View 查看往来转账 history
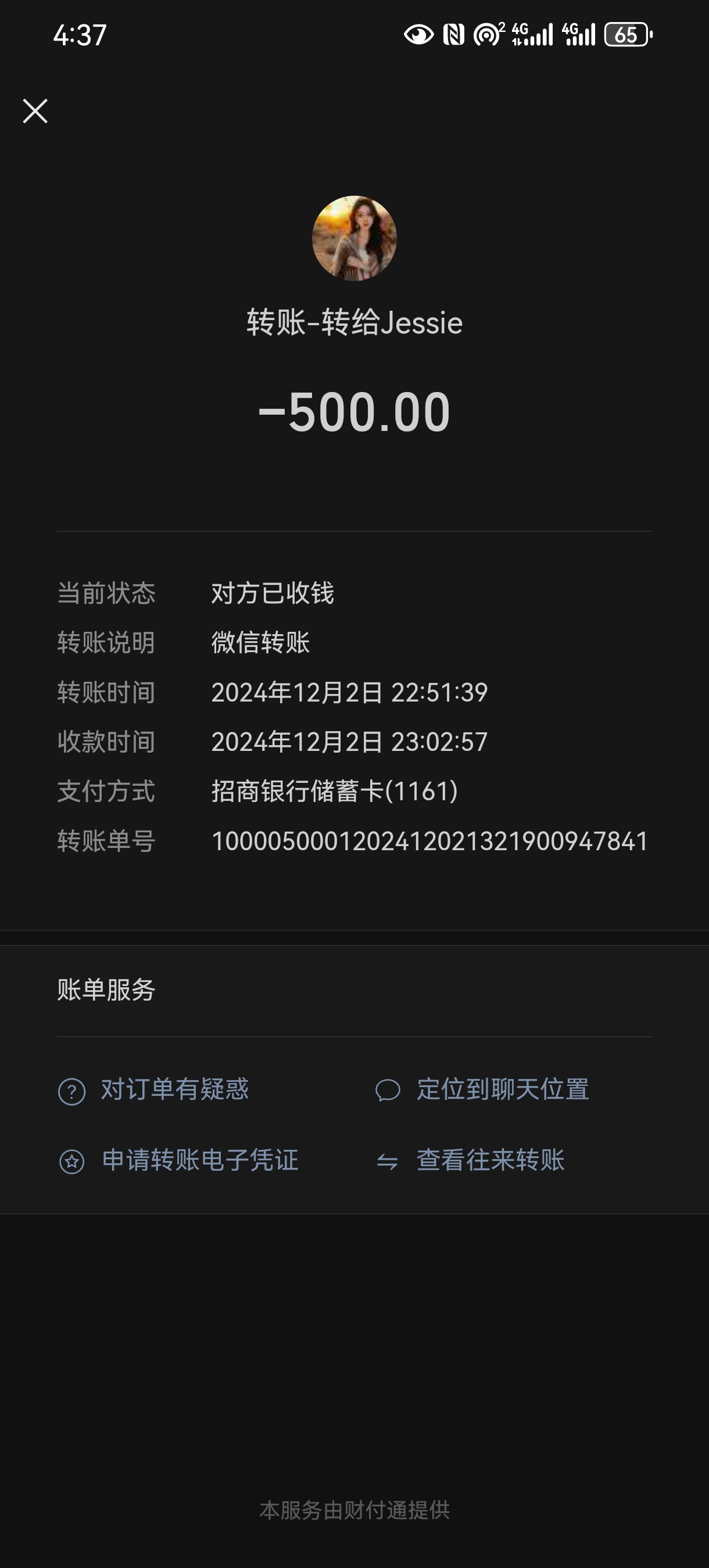 click(x=470, y=1161)
